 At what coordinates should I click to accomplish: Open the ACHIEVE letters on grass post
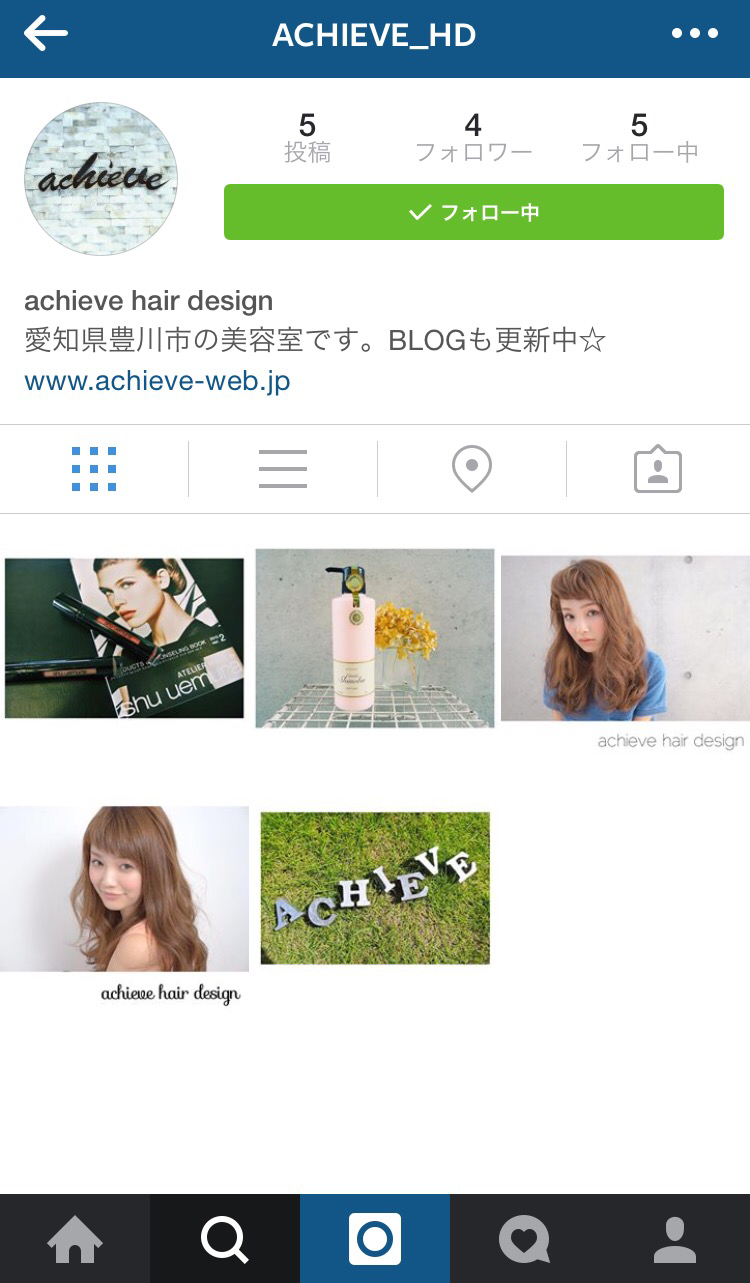point(375,887)
